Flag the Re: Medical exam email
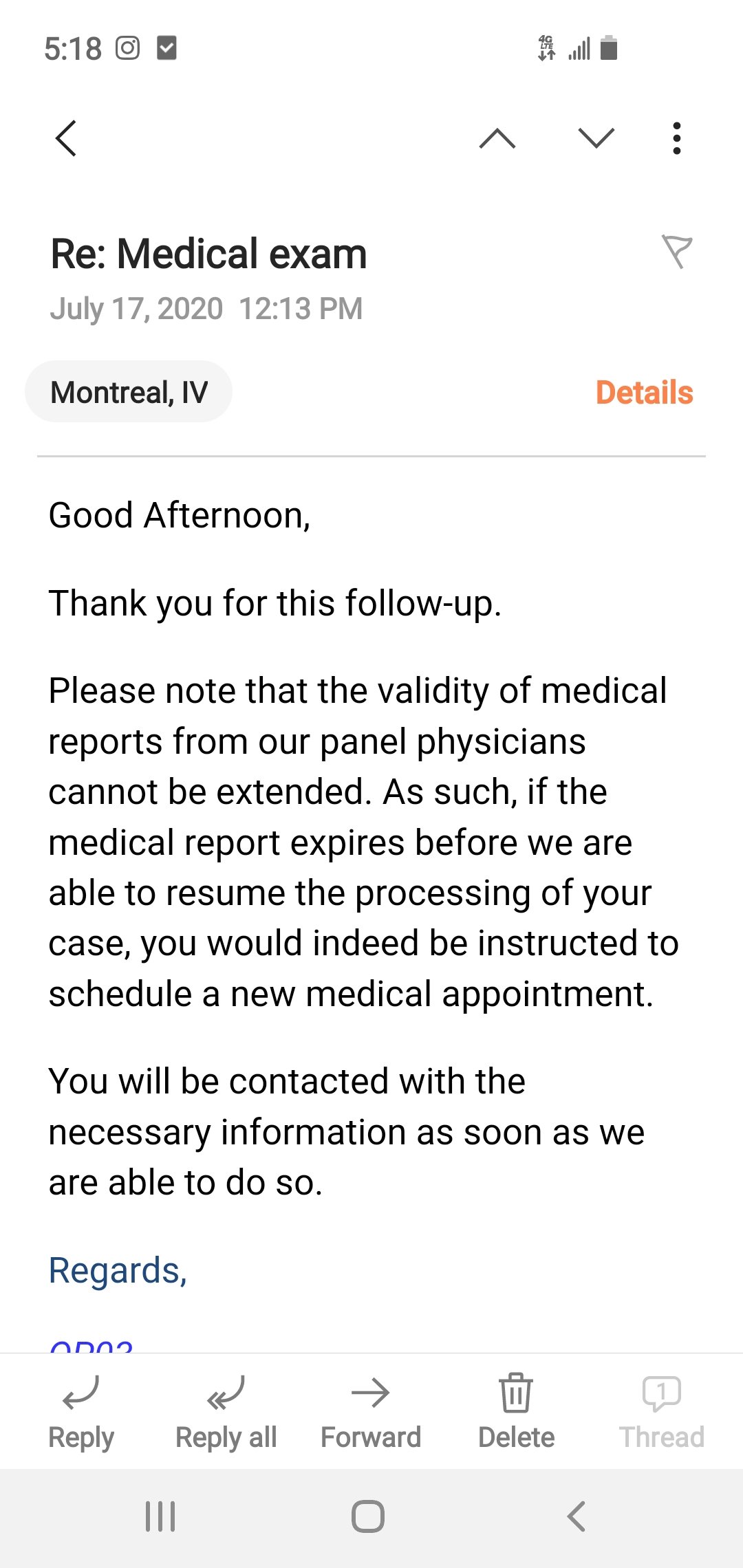Image resolution: width=743 pixels, height=1568 pixels. point(677,251)
